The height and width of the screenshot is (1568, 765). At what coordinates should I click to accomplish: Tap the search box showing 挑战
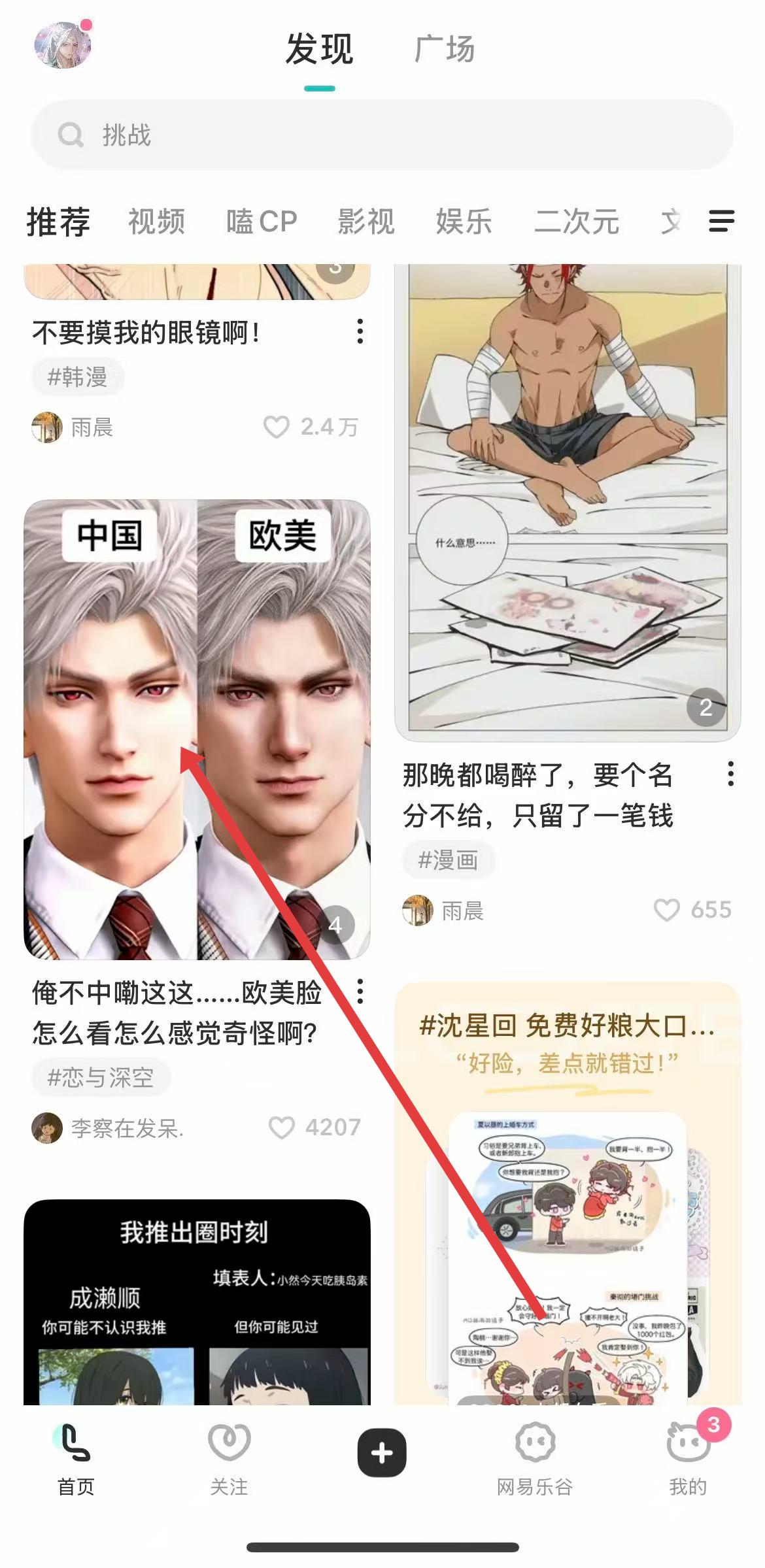pyautogui.click(x=382, y=135)
